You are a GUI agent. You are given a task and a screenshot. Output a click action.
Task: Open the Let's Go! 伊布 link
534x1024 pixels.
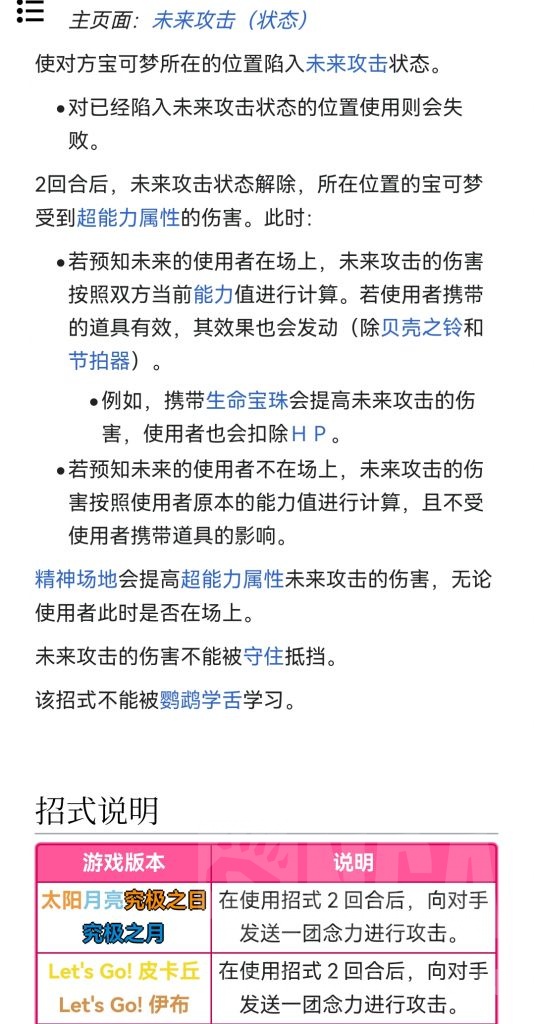point(123,1004)
